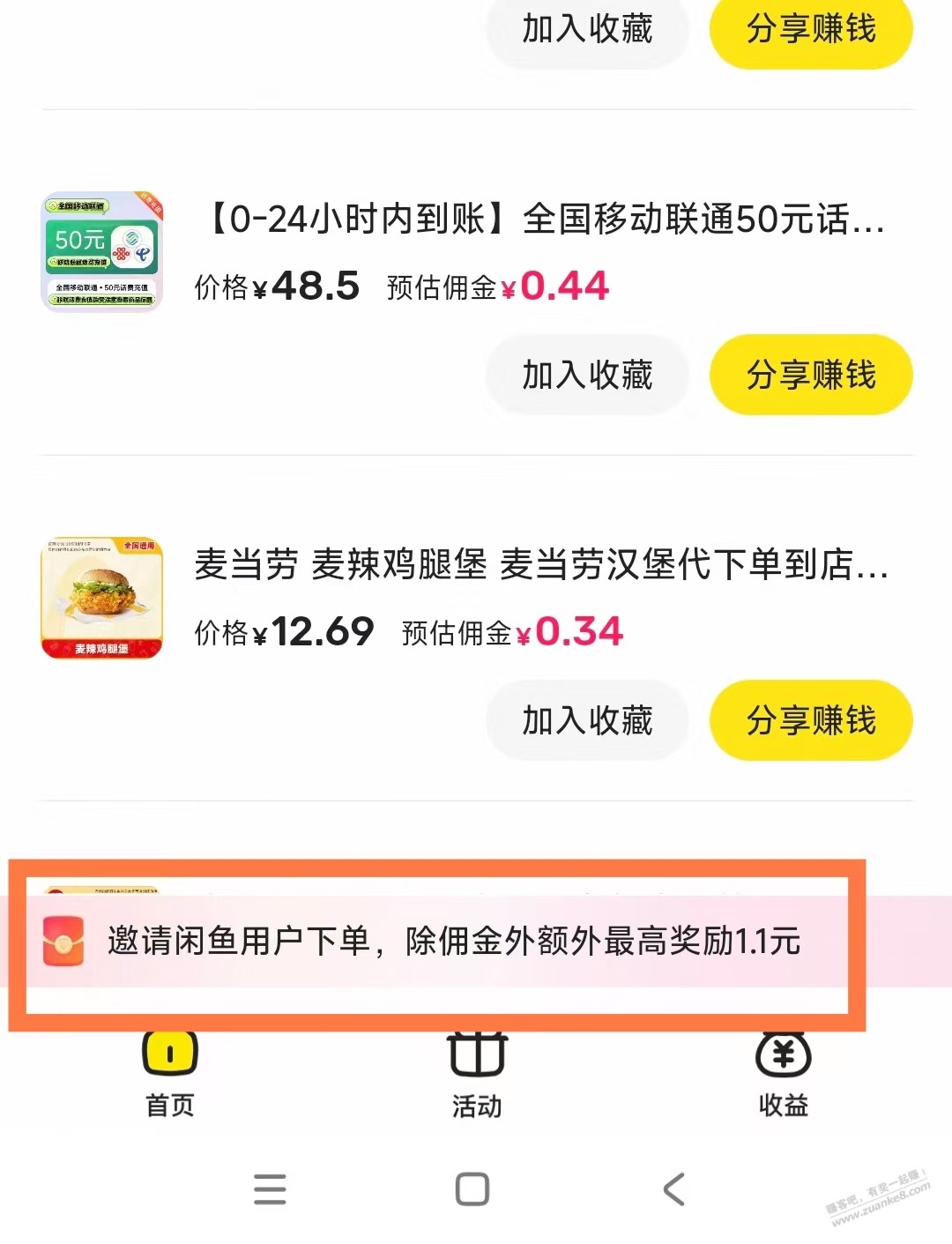952x1244 pixels.
Task: Open the 邀请闲鱼用户下单 reward banner
Action: [x=453, y=941]
